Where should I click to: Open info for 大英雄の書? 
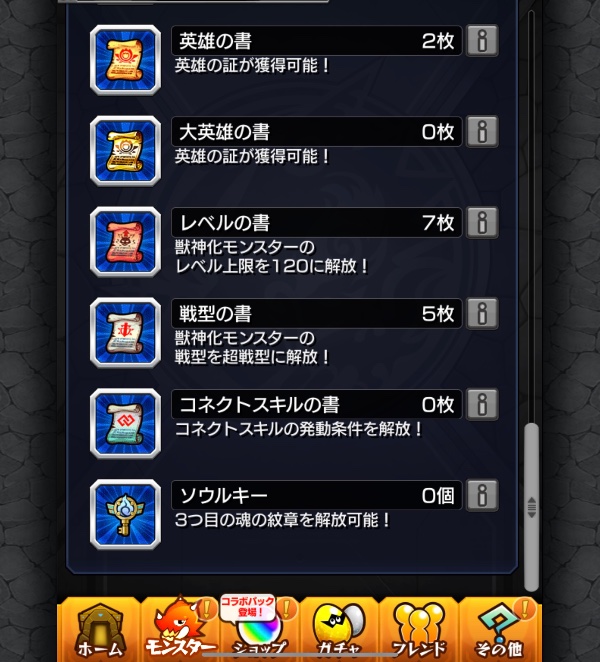(482, 132)
